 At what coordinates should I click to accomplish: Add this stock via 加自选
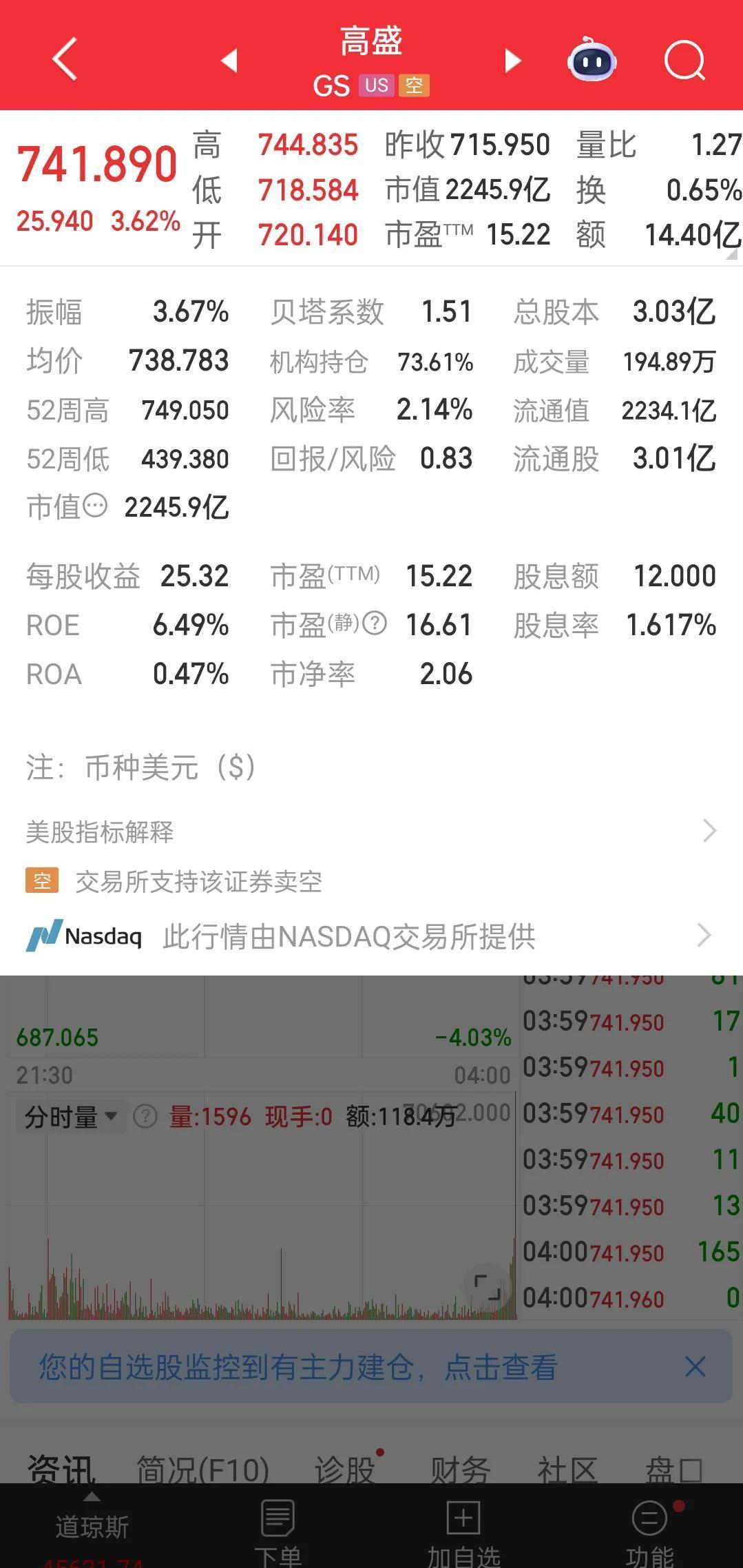[463, 1531]
